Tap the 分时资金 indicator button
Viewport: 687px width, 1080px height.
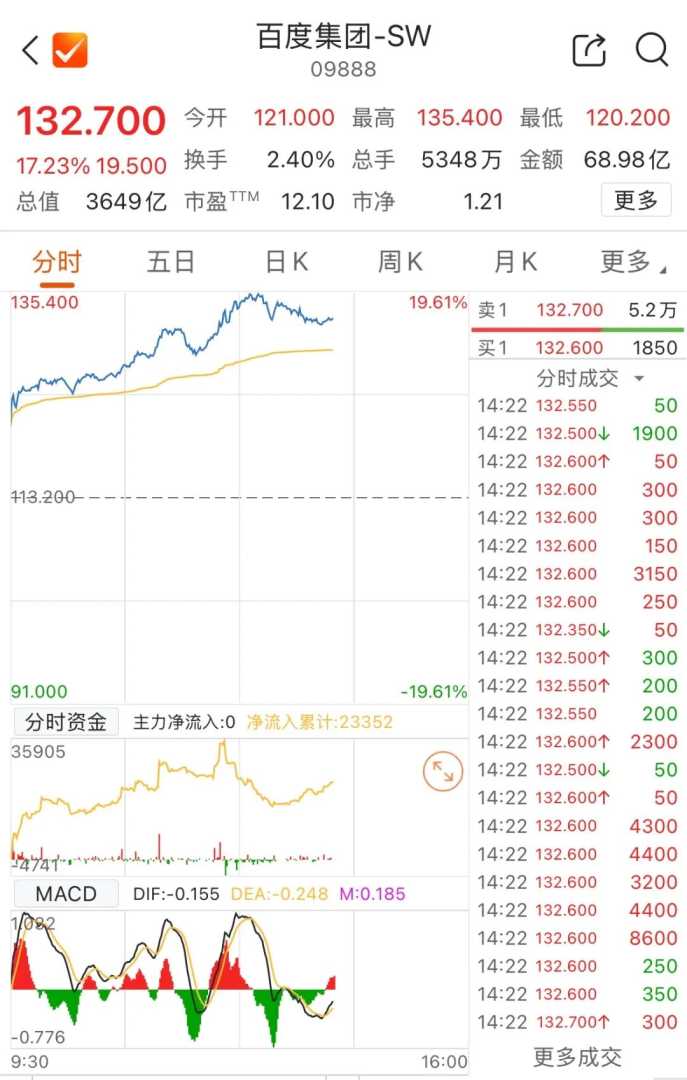(66, 722)
